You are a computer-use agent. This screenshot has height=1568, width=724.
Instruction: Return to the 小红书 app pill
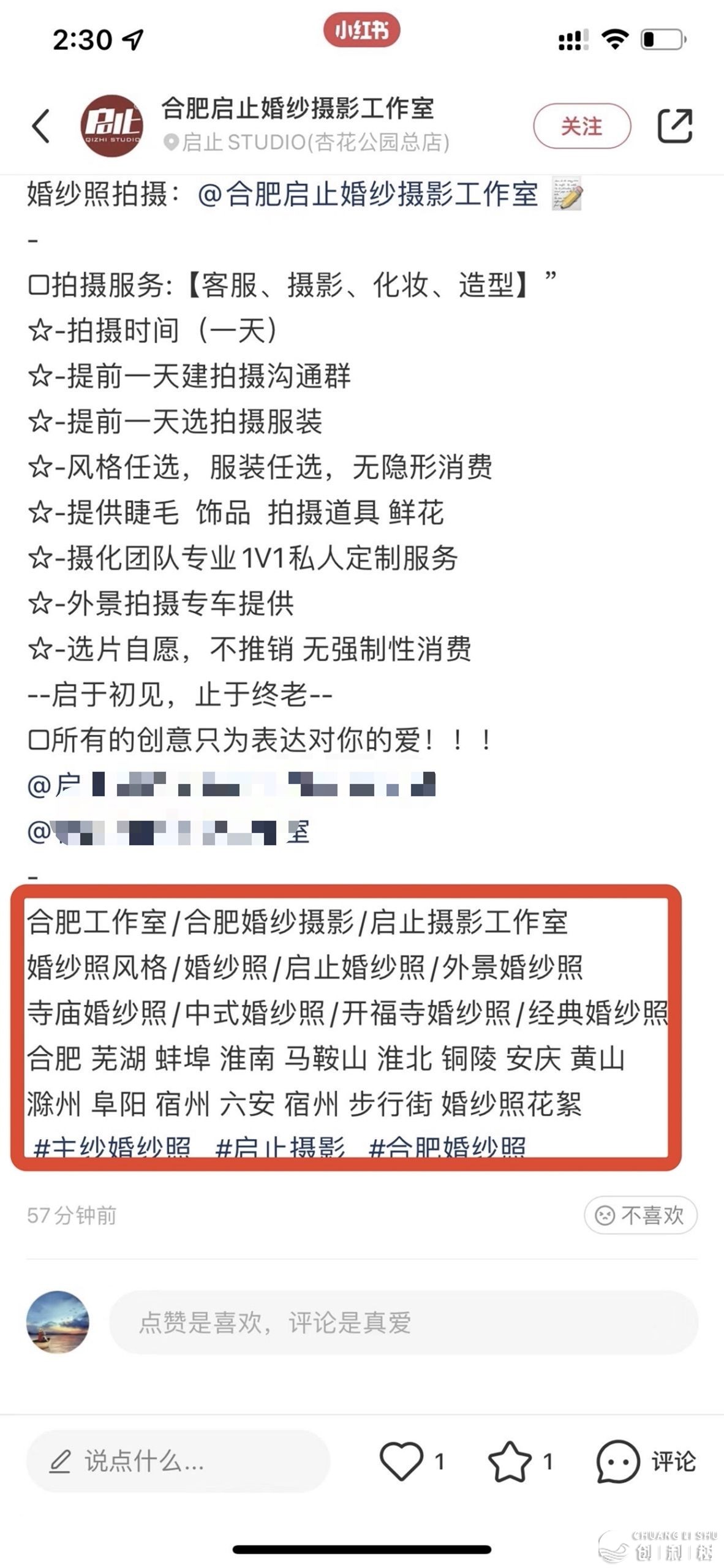[361, 31]
